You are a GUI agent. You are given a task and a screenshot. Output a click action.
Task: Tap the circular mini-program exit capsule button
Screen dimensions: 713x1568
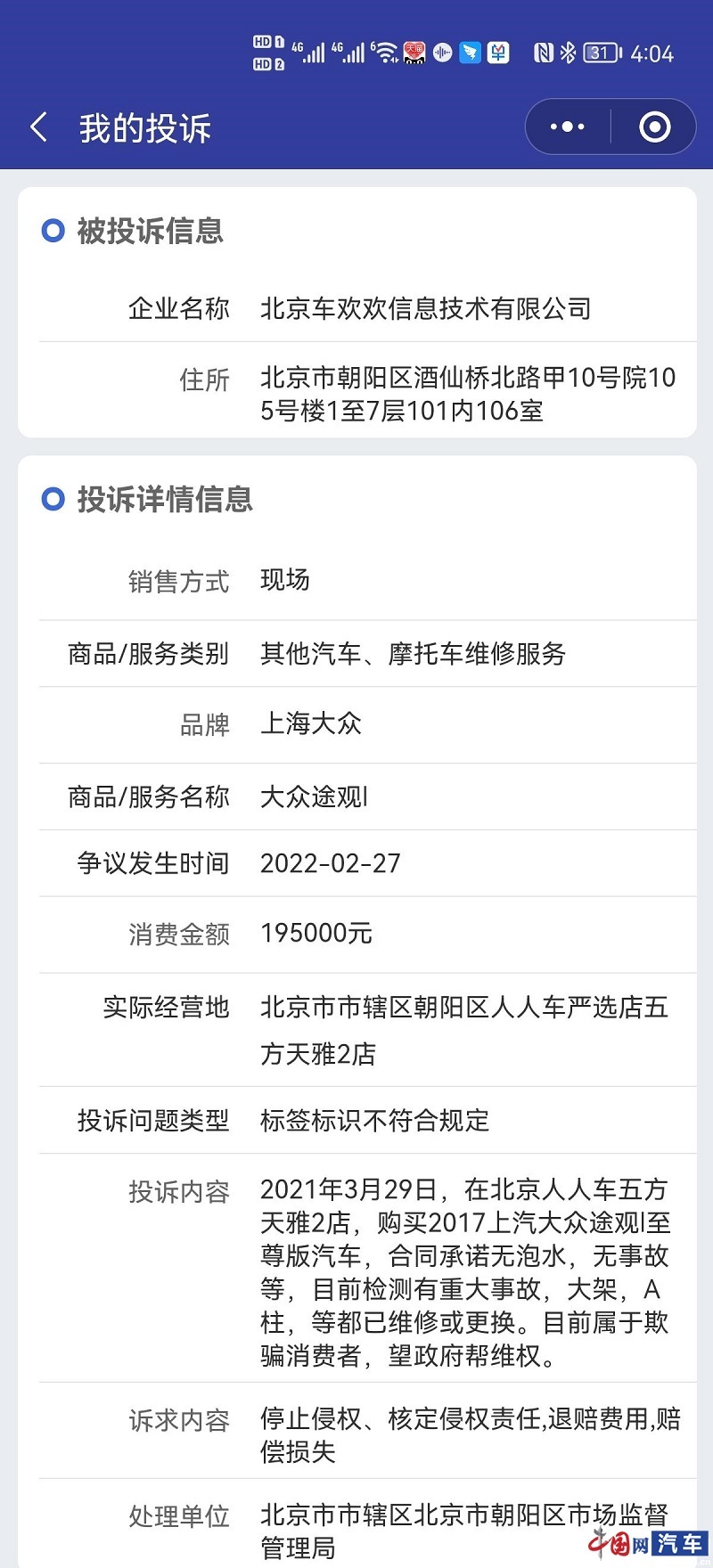pos(653,127)
